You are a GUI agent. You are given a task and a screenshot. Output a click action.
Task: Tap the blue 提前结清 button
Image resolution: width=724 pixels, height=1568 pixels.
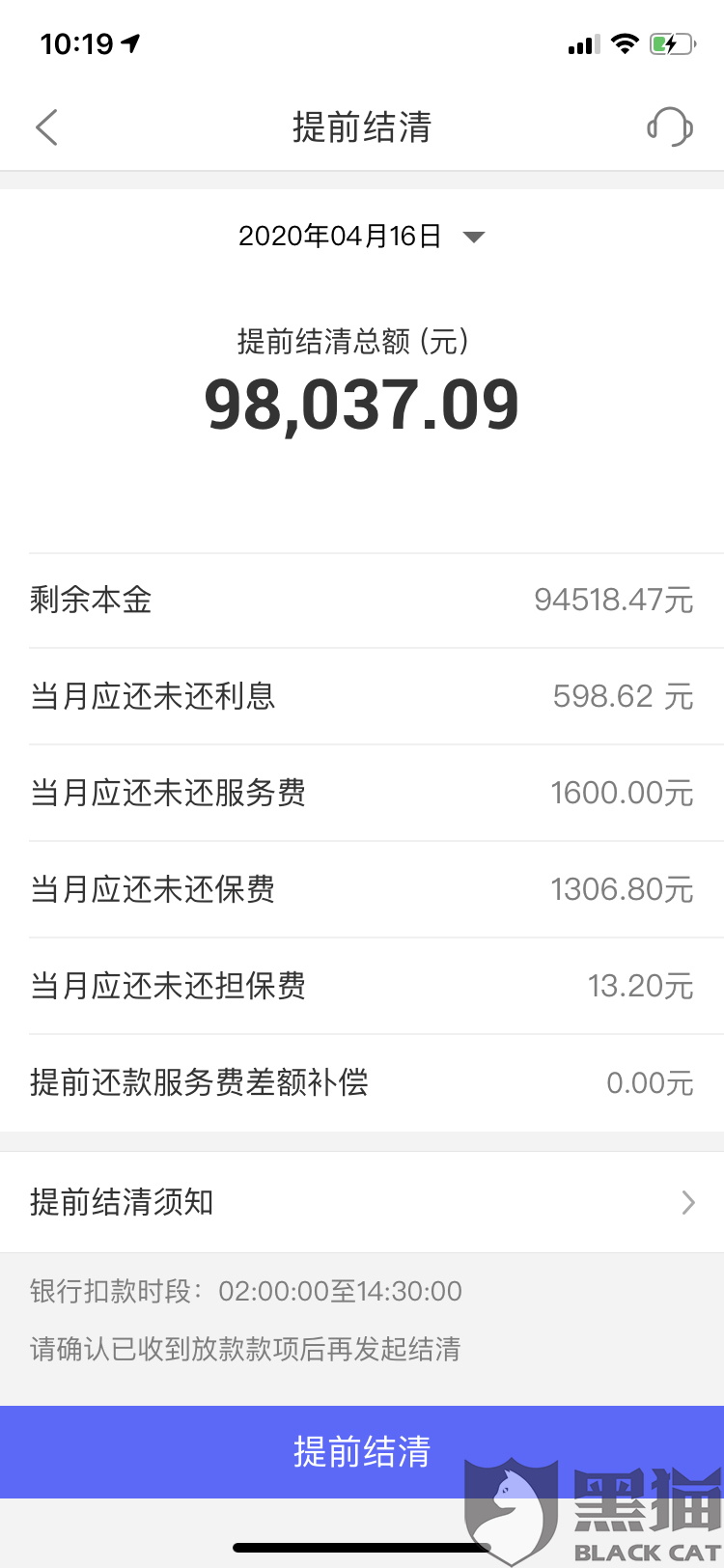[362, 1451]
